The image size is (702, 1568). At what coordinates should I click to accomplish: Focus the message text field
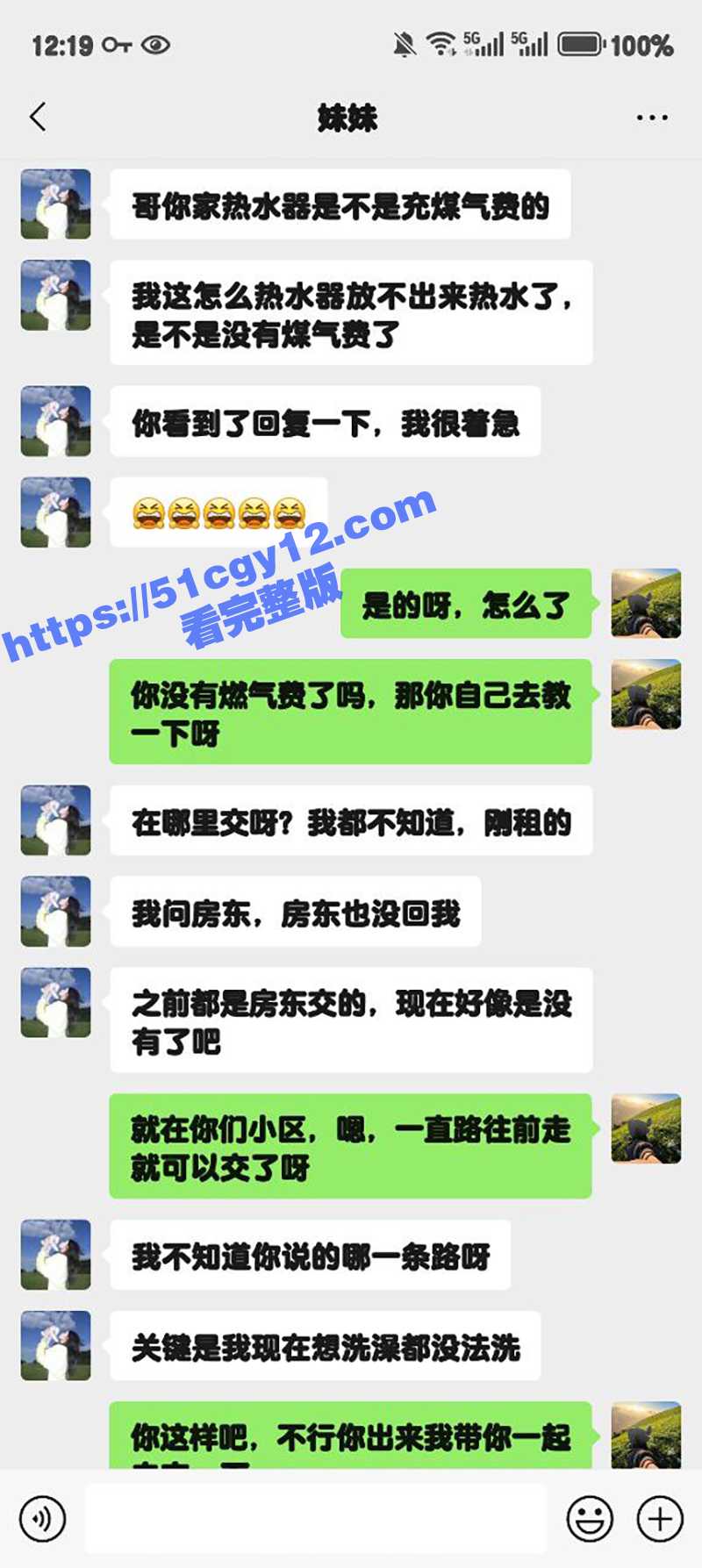click(x=316, y=1518)
